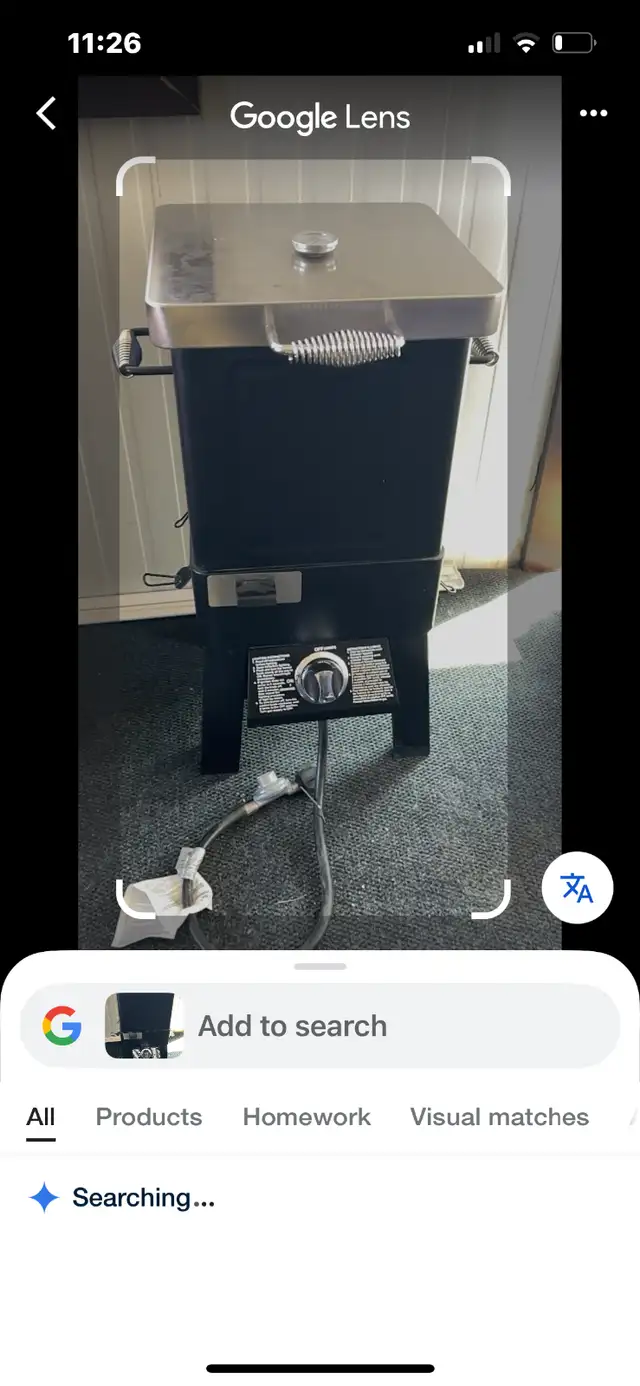Open the searched image thumbnail
Viewport: 640px width, 1386px height.
144,1026
